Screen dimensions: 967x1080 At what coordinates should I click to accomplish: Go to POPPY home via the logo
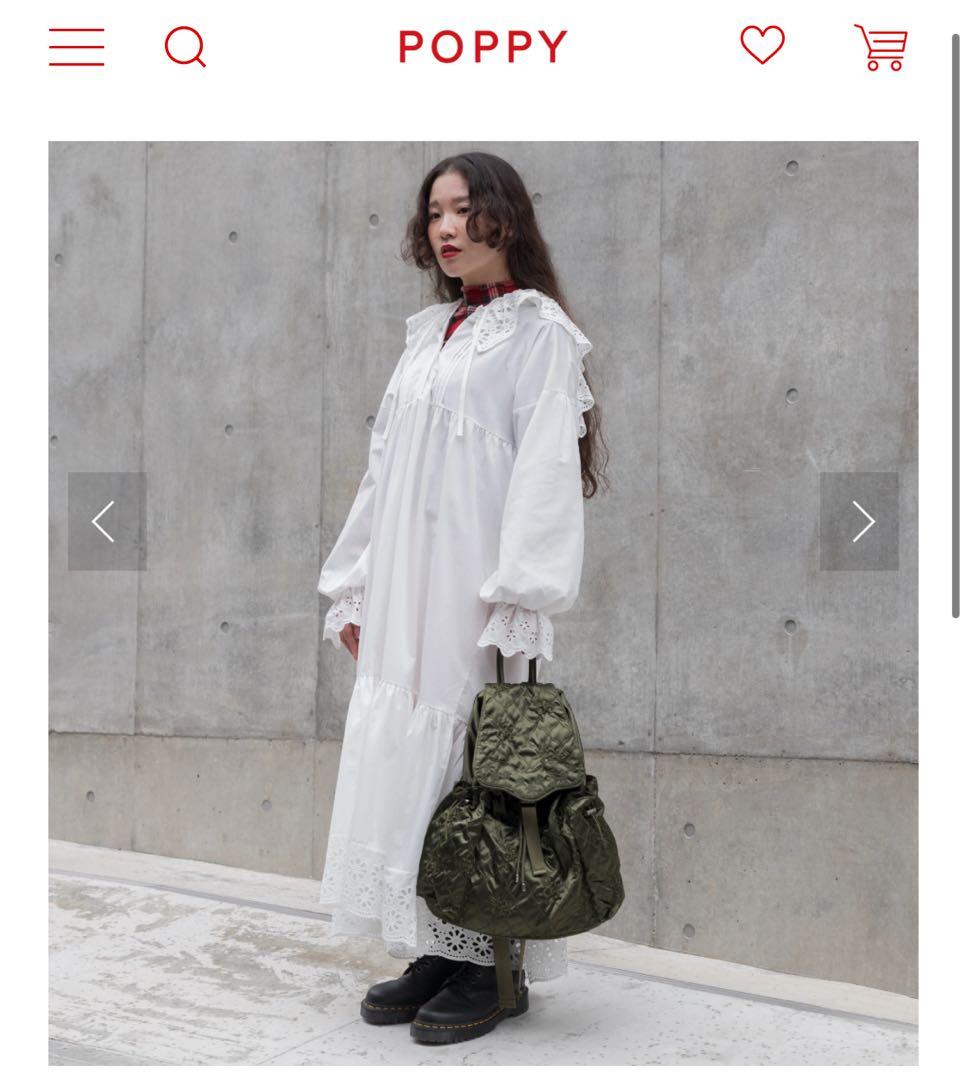coord(483,47)
